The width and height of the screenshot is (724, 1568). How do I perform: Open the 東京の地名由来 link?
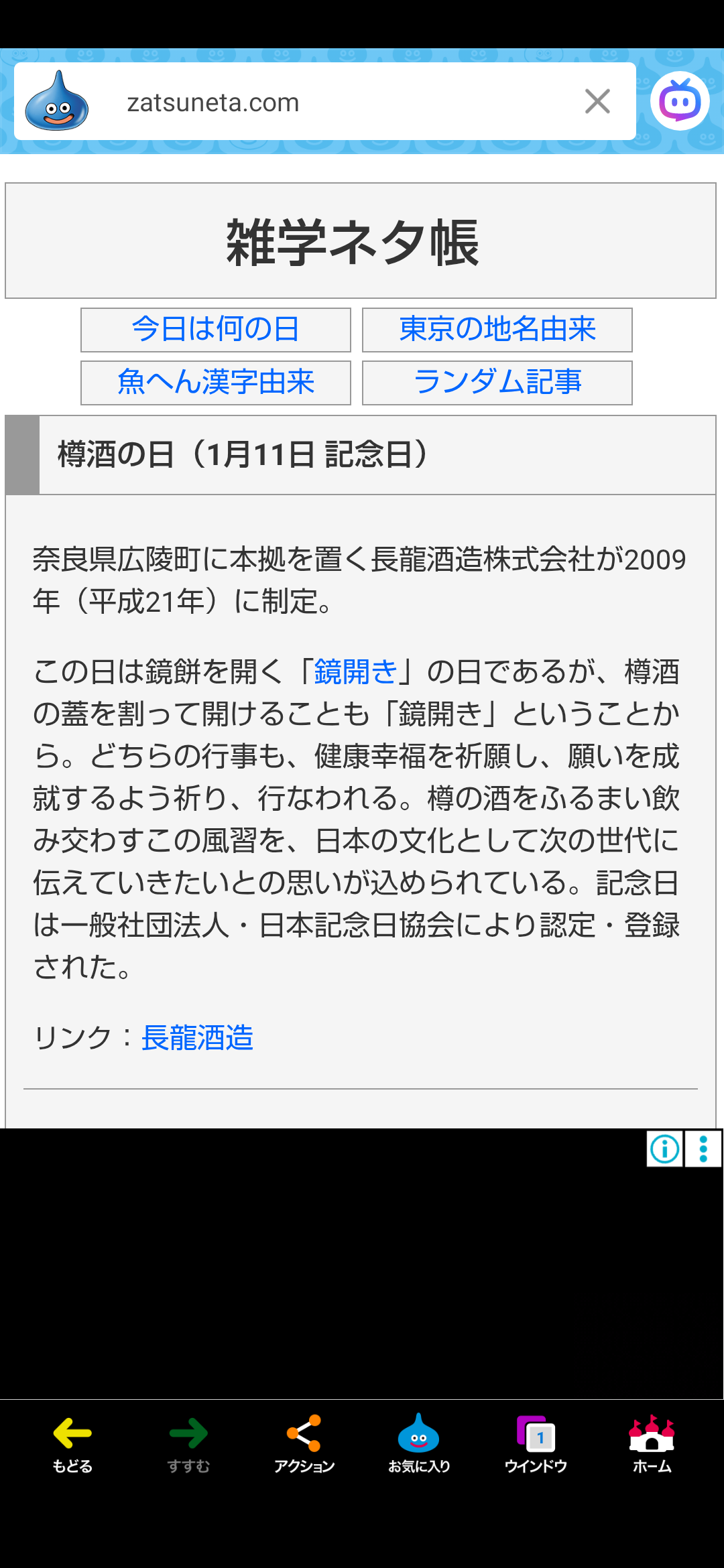point(497,330)
